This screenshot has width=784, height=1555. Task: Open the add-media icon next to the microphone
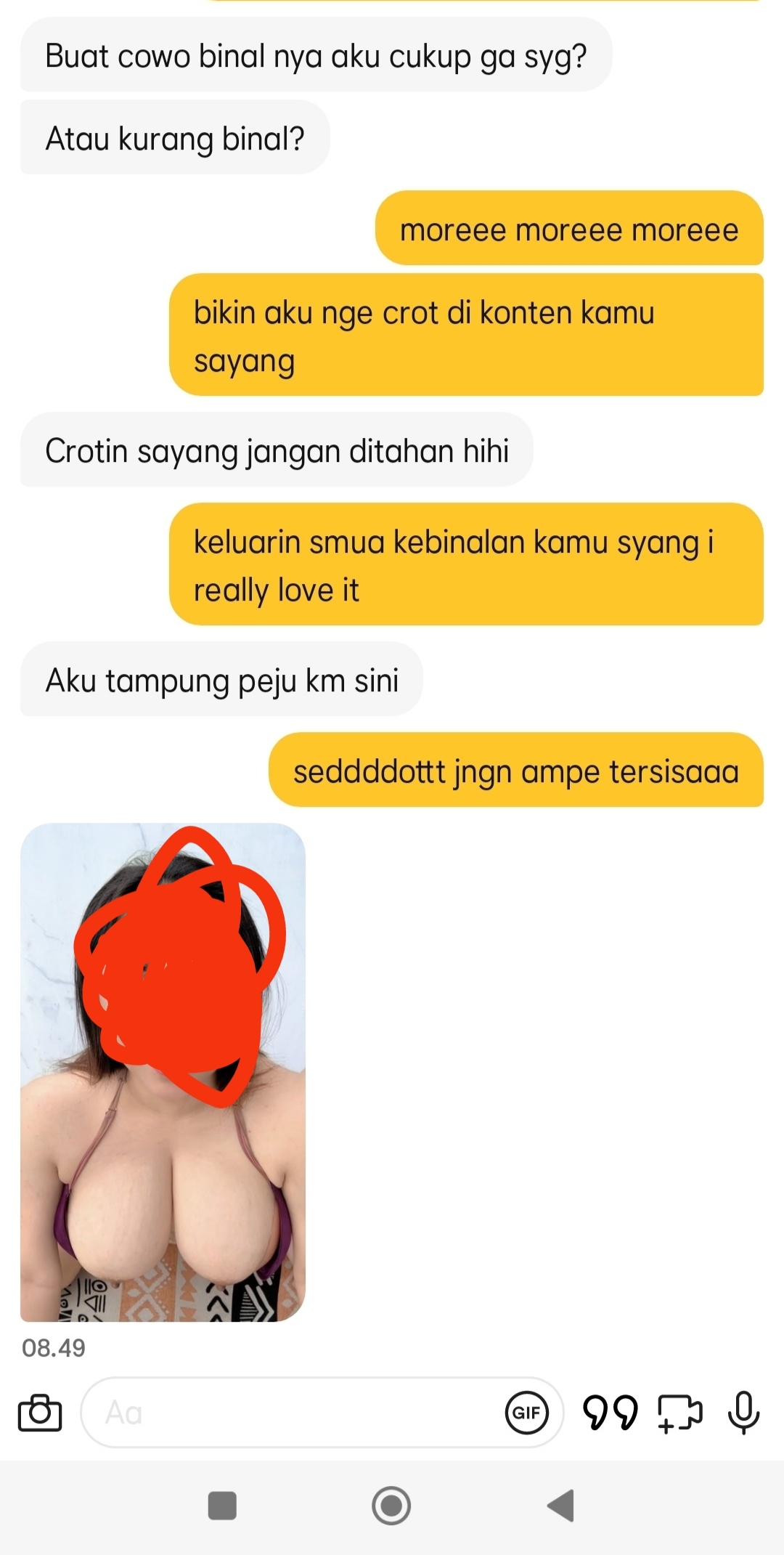[x=679, y=1413]
